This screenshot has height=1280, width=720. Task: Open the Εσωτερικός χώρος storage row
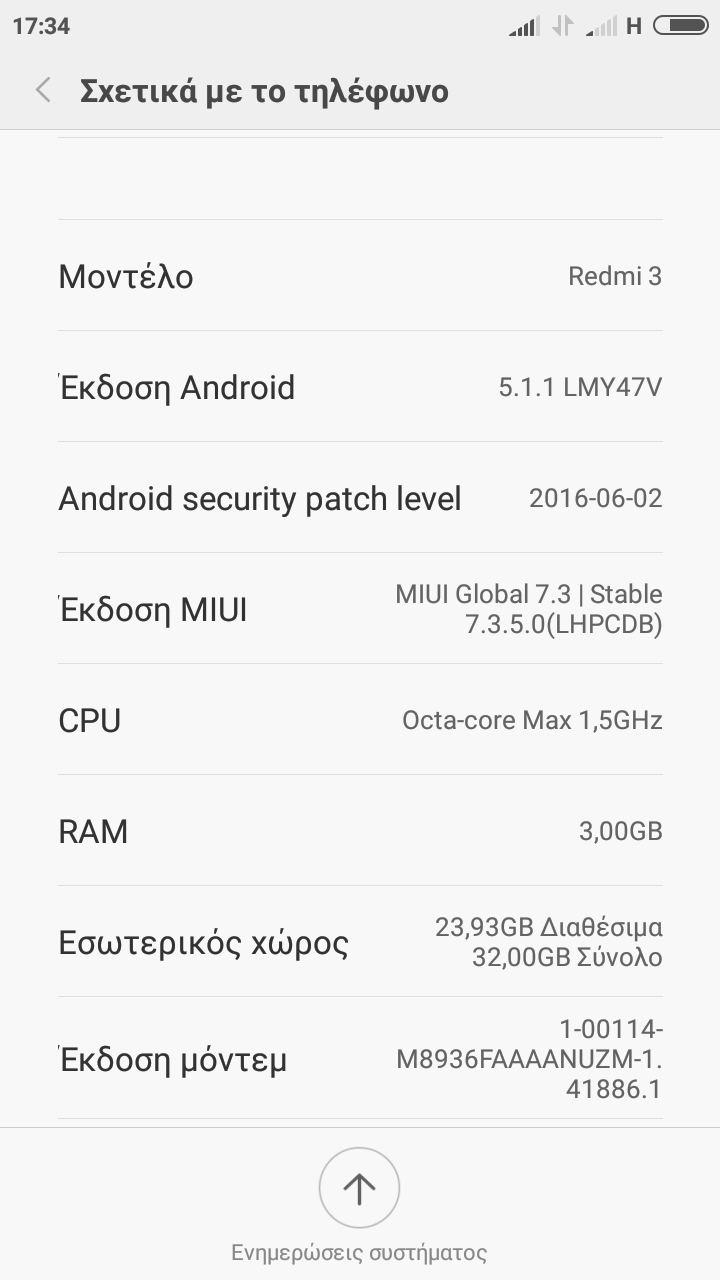tap(360, 942)
